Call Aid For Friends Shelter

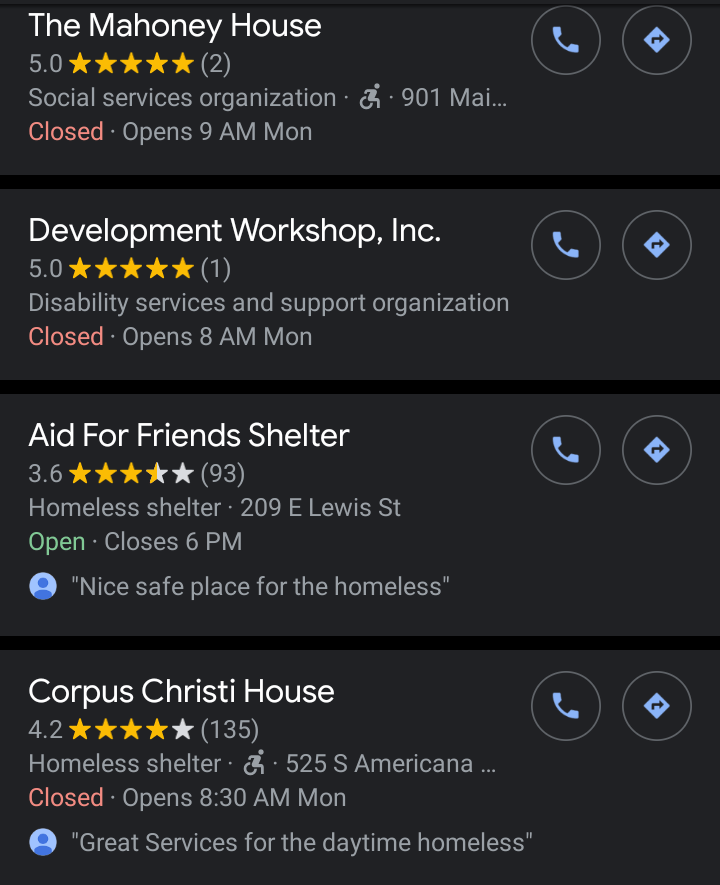pos(566,450)
